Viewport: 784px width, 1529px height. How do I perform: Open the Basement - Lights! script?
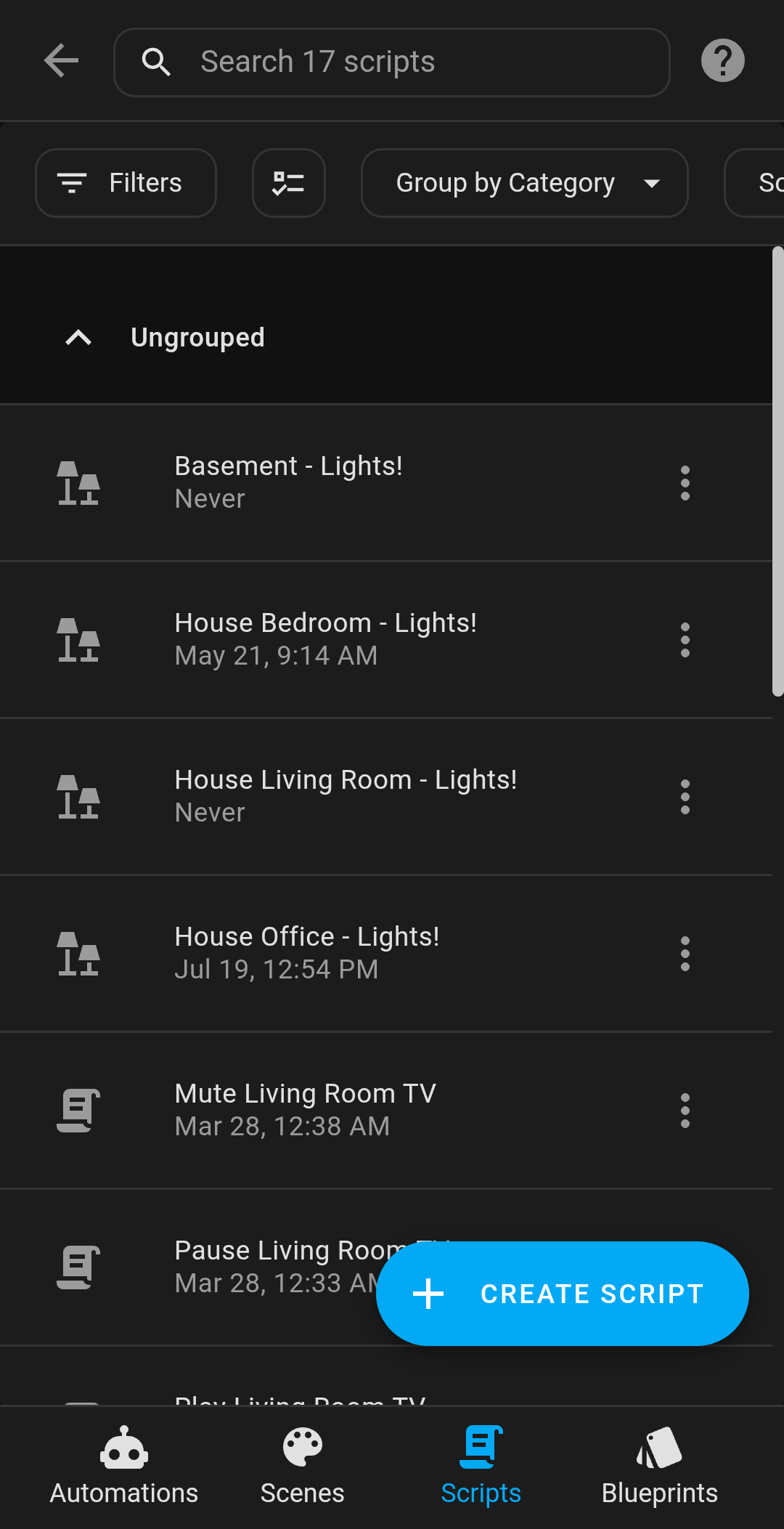(x=386, y=483)
